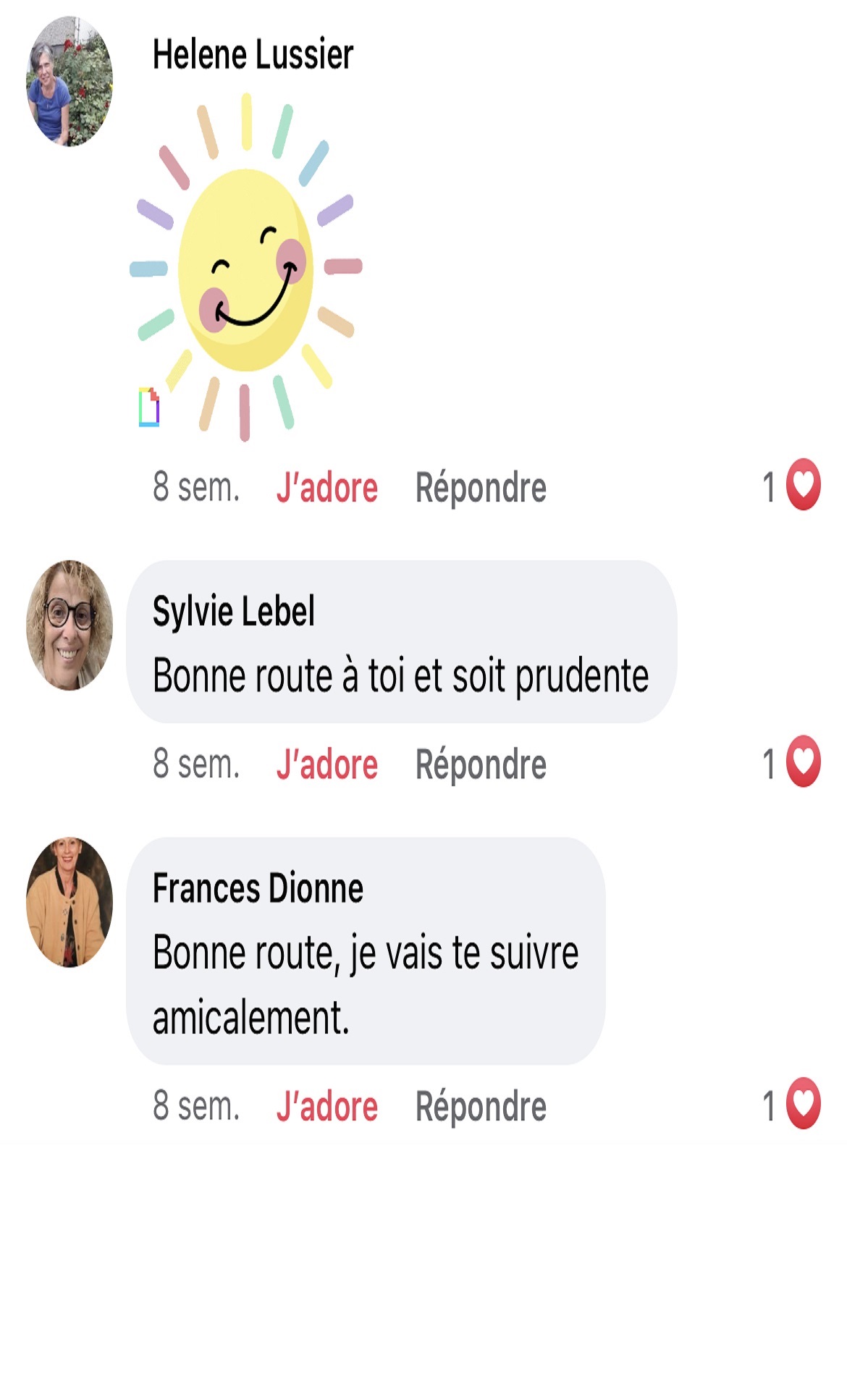Reply to Sylvie Lebel's comment
847x1400 pixels.
pos(480,765)
